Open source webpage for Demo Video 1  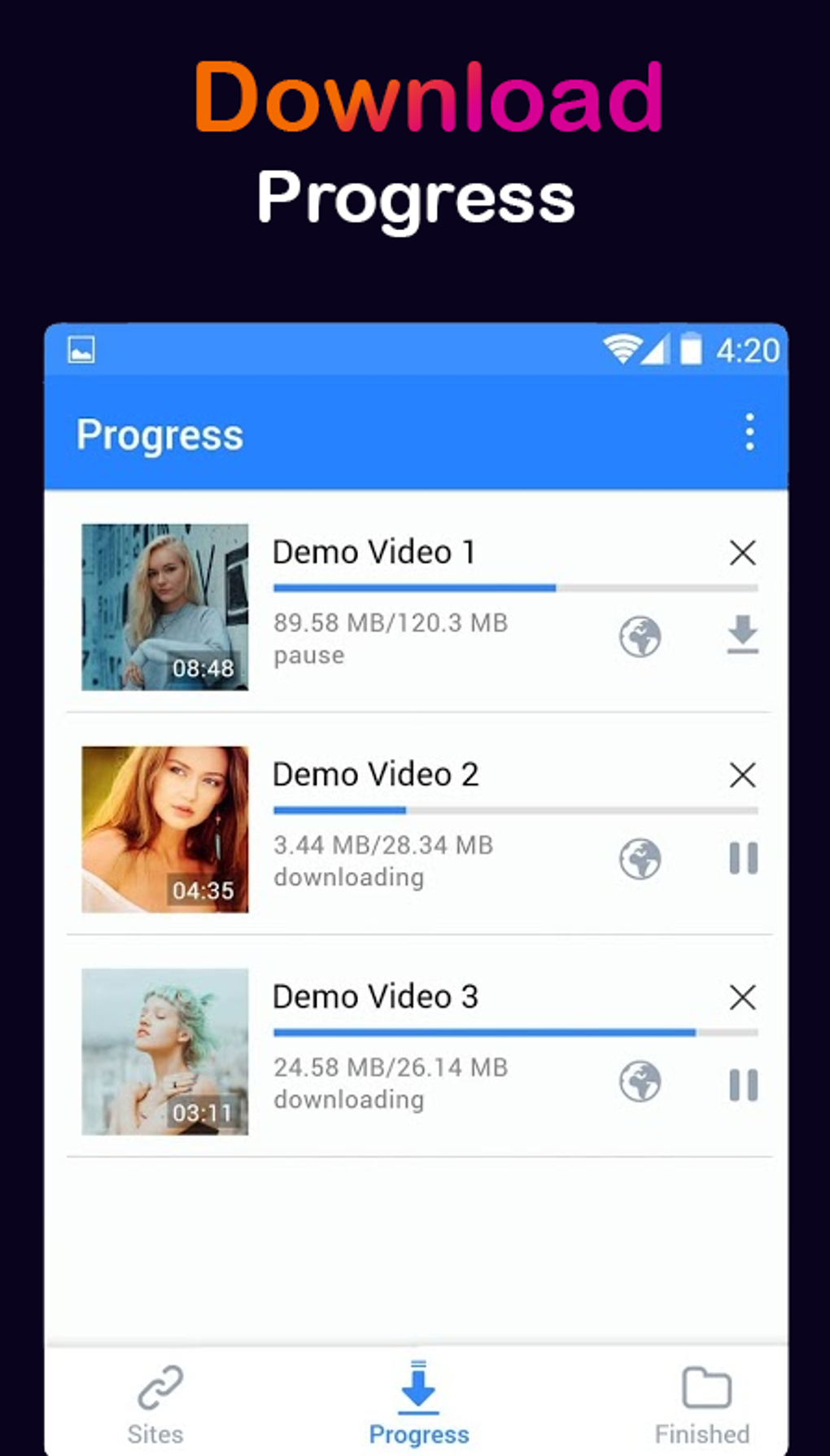click(x=640, y=637)
